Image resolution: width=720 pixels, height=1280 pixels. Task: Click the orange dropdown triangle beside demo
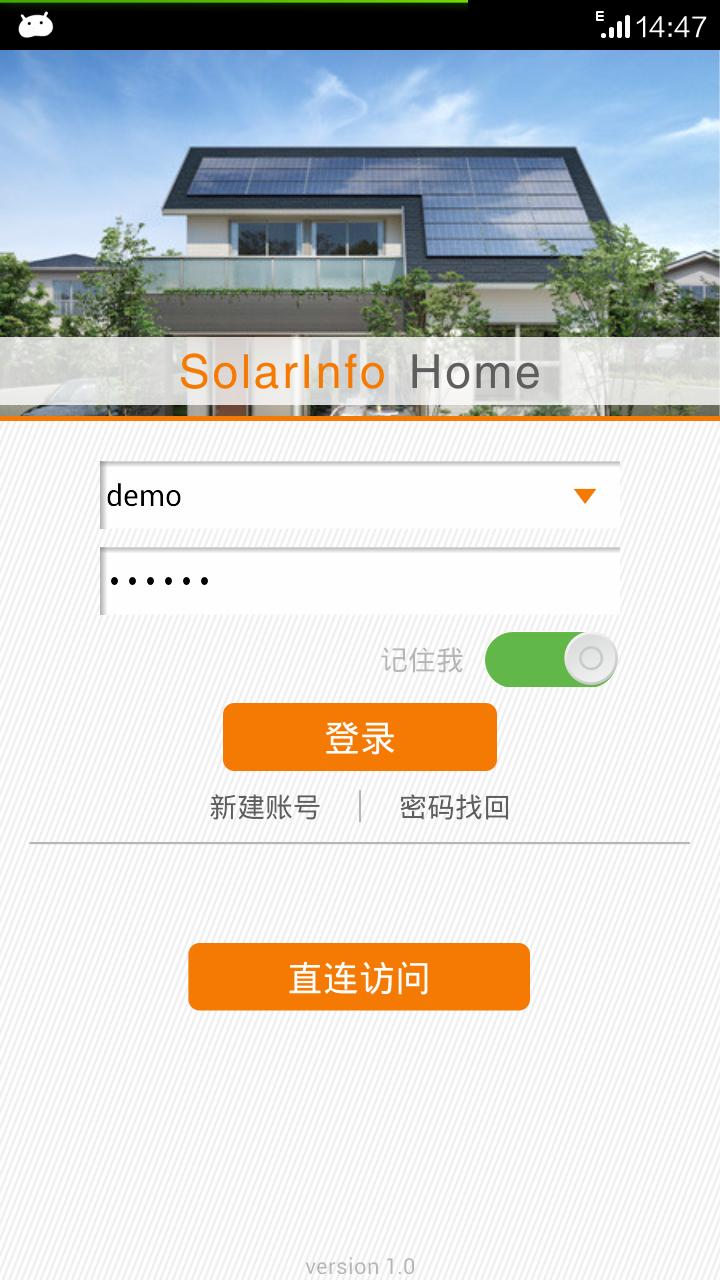[x=585, y=494]
